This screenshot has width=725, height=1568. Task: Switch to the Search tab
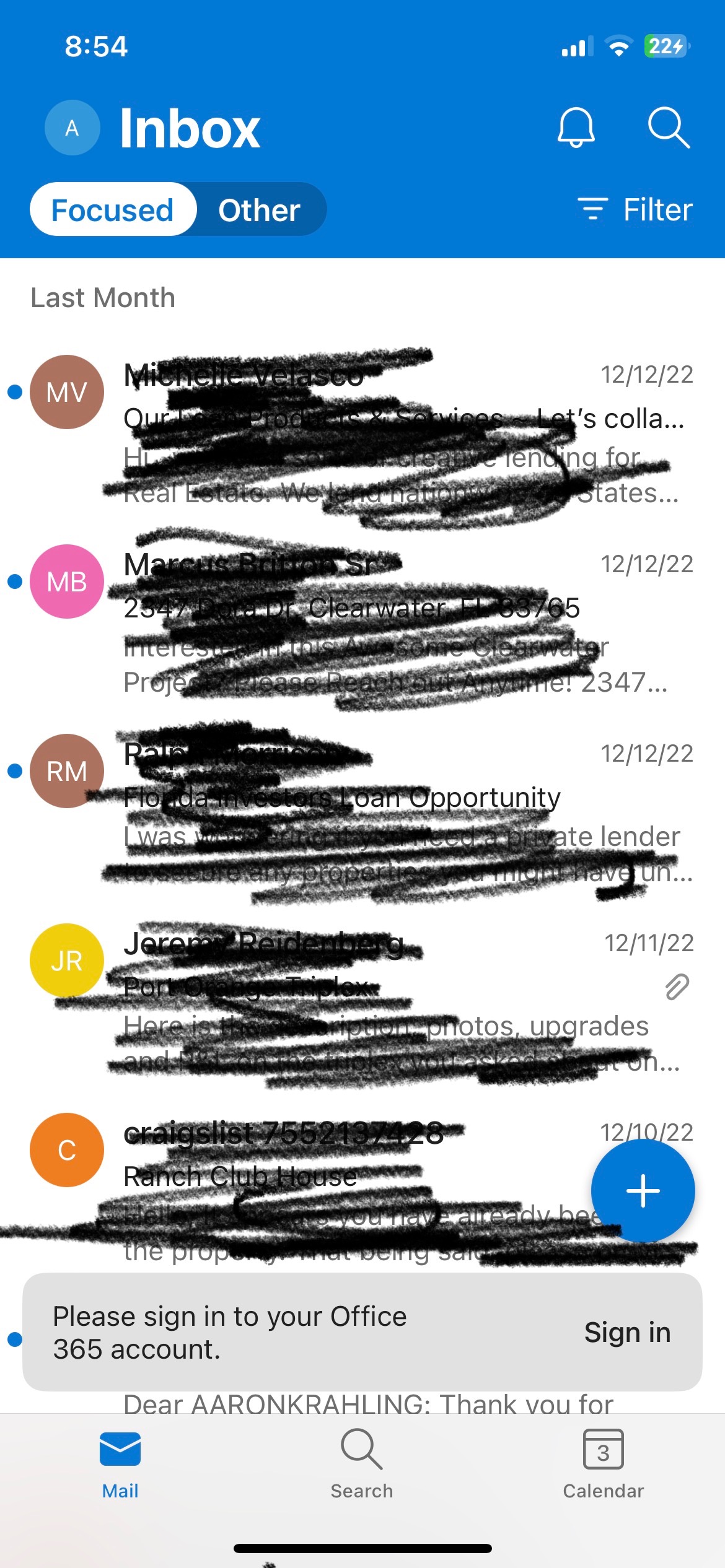362,1464
